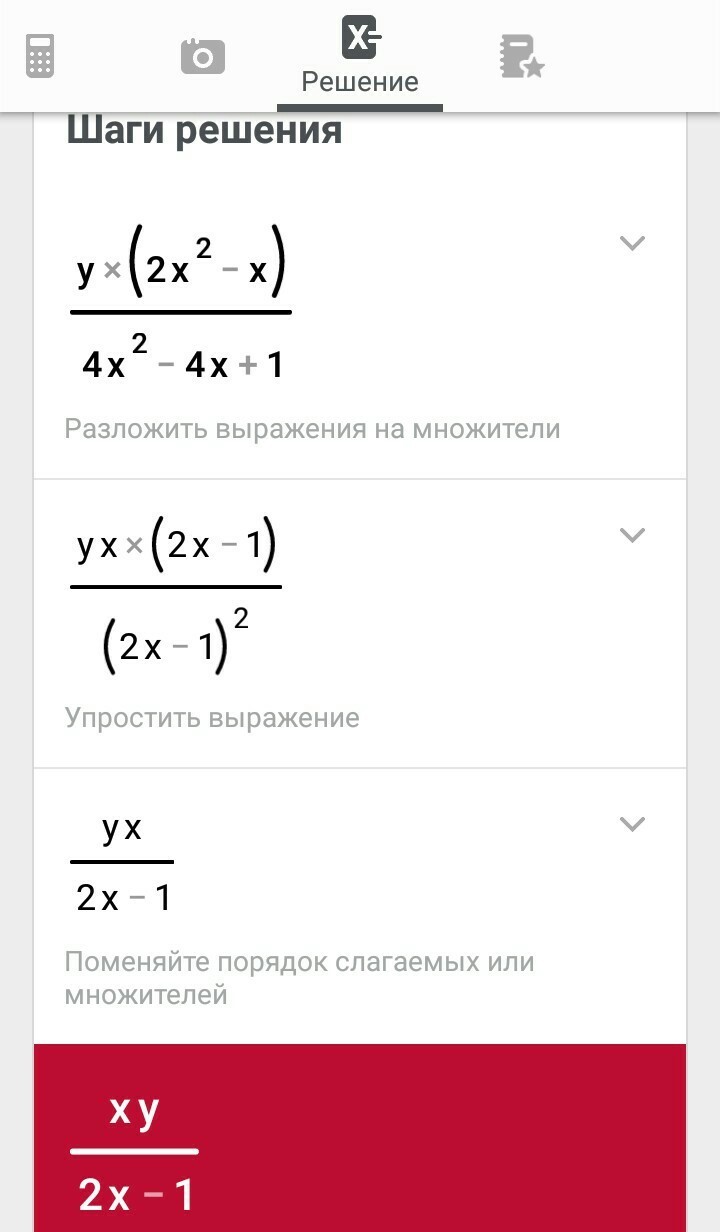The image size is (720, 1232).
Task: Expand the factorization step chevron
Action: click(632, 243)
